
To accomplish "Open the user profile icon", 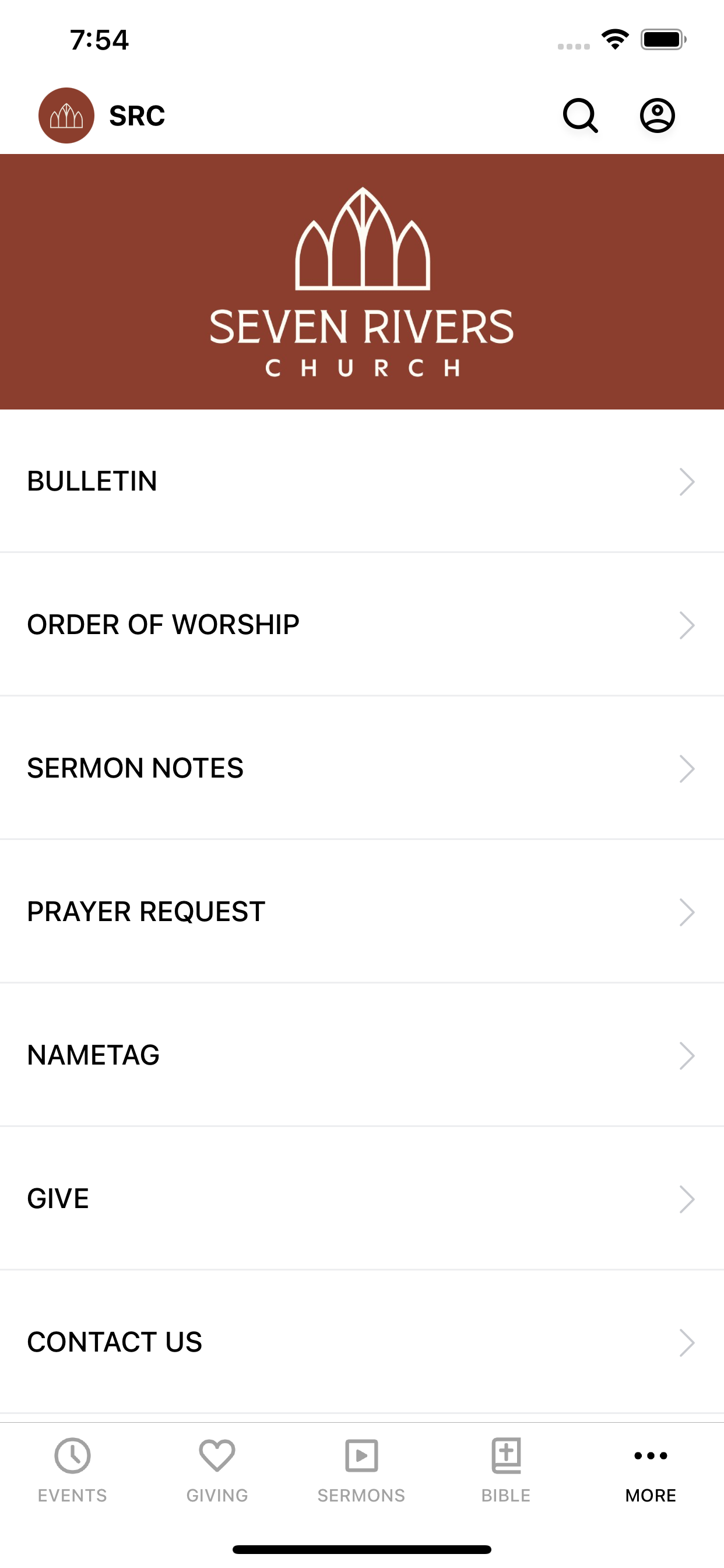I will click(657, 116).
